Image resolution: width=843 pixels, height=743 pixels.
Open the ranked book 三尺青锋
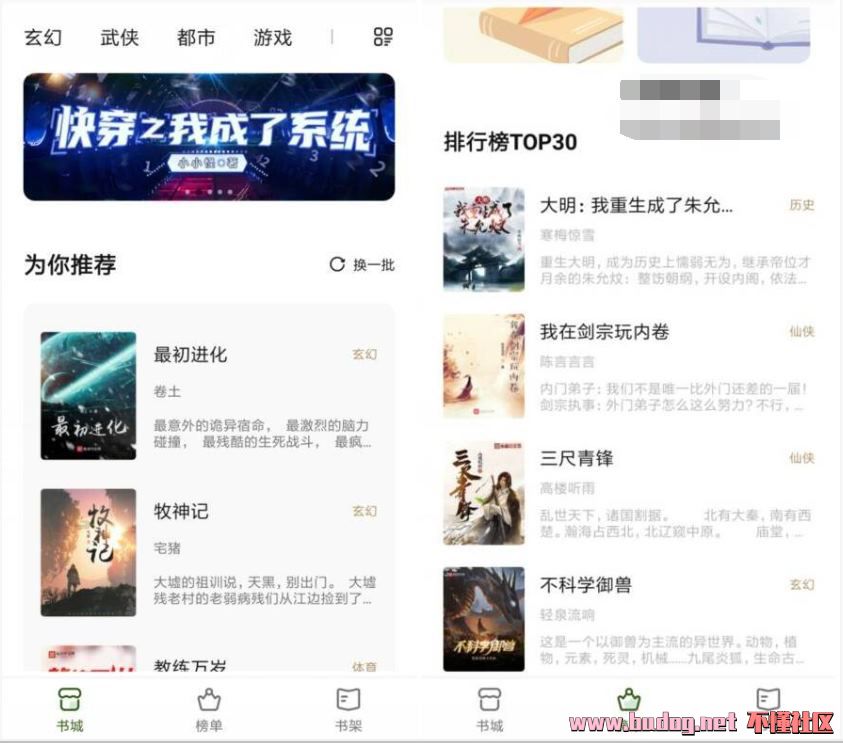pos(576,459)
